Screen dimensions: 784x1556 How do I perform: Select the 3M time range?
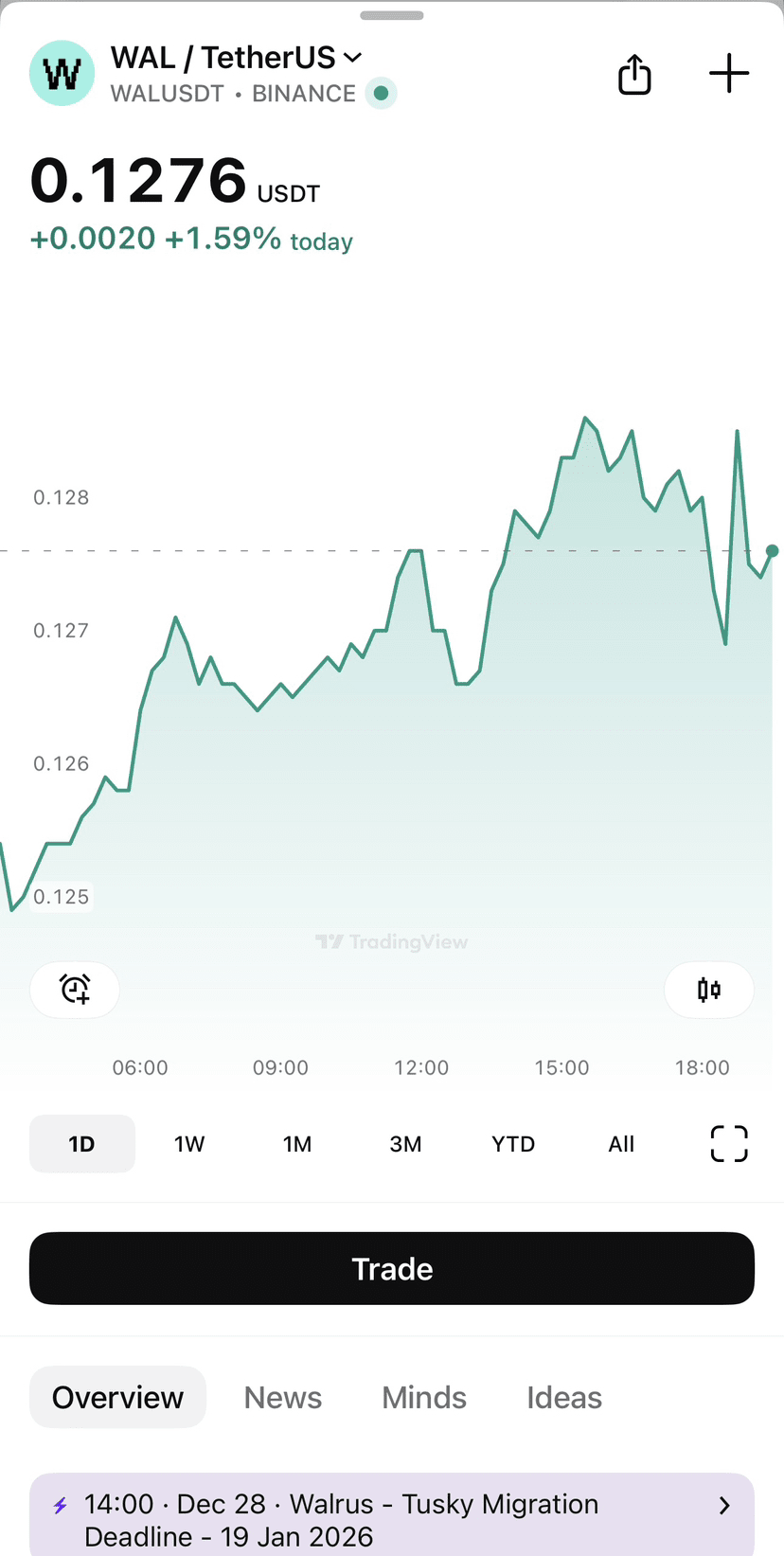point(405,1144)
